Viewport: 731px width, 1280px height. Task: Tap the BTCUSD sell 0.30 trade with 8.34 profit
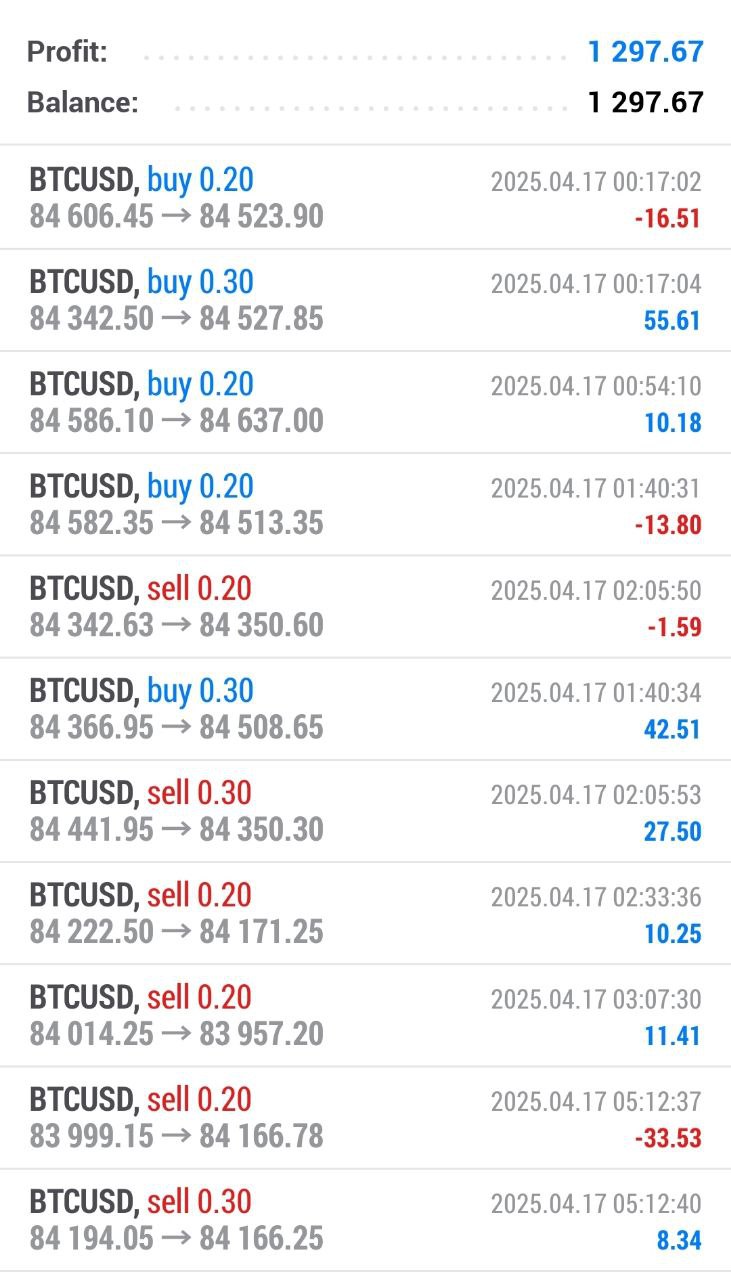365,1220
